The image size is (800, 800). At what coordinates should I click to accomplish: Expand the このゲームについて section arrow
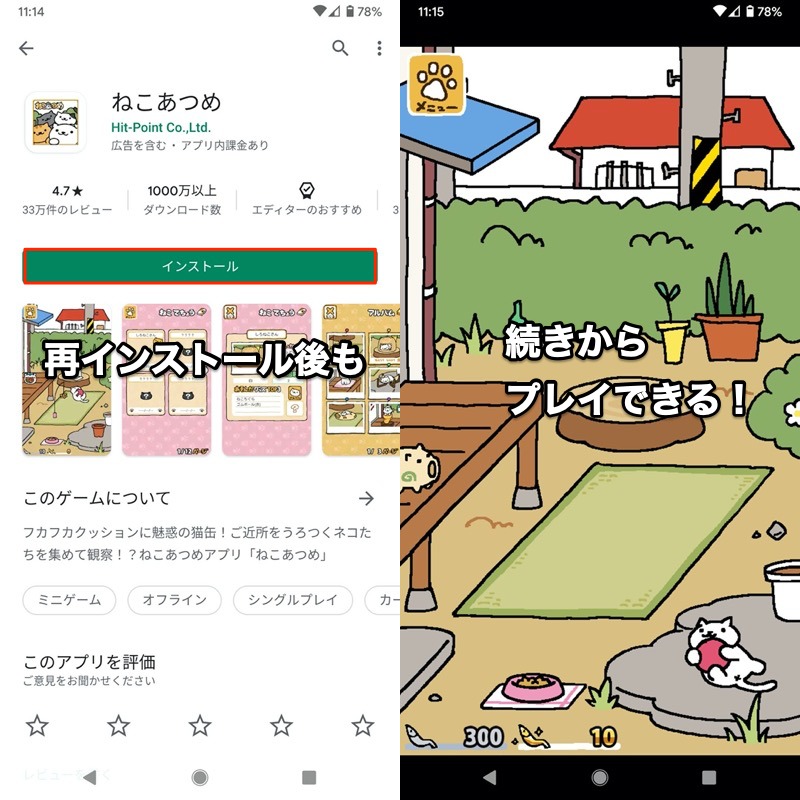[366, 498]
